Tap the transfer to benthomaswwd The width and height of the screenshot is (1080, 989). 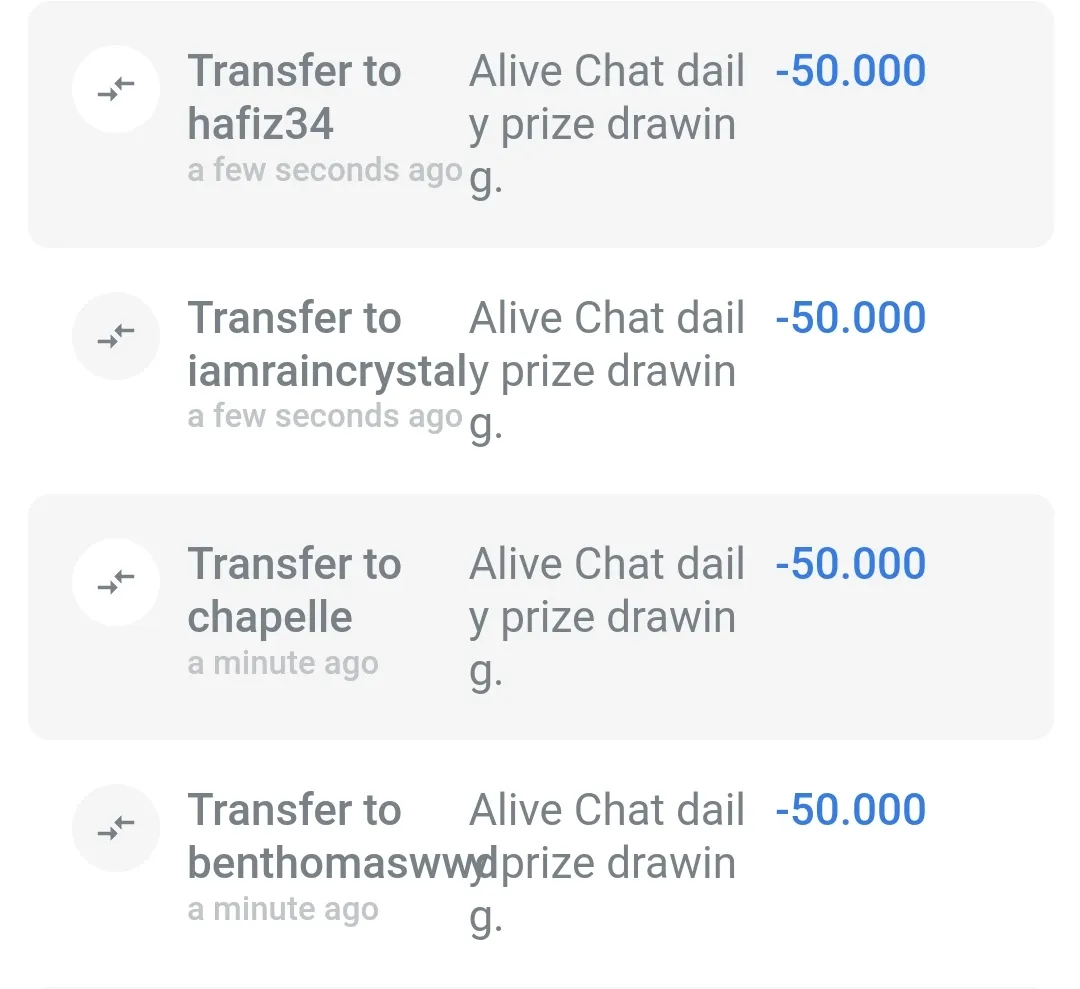click(540, 862)
